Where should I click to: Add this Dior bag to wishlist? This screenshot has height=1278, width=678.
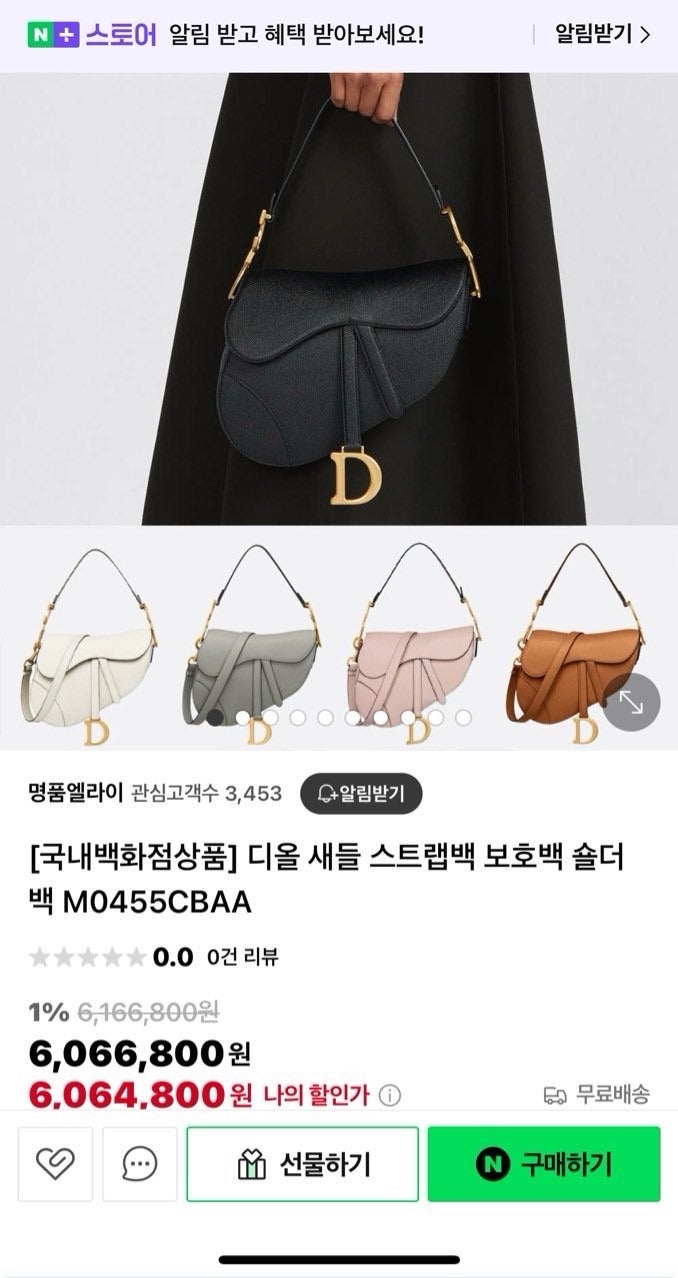(x=55, y=1164)
